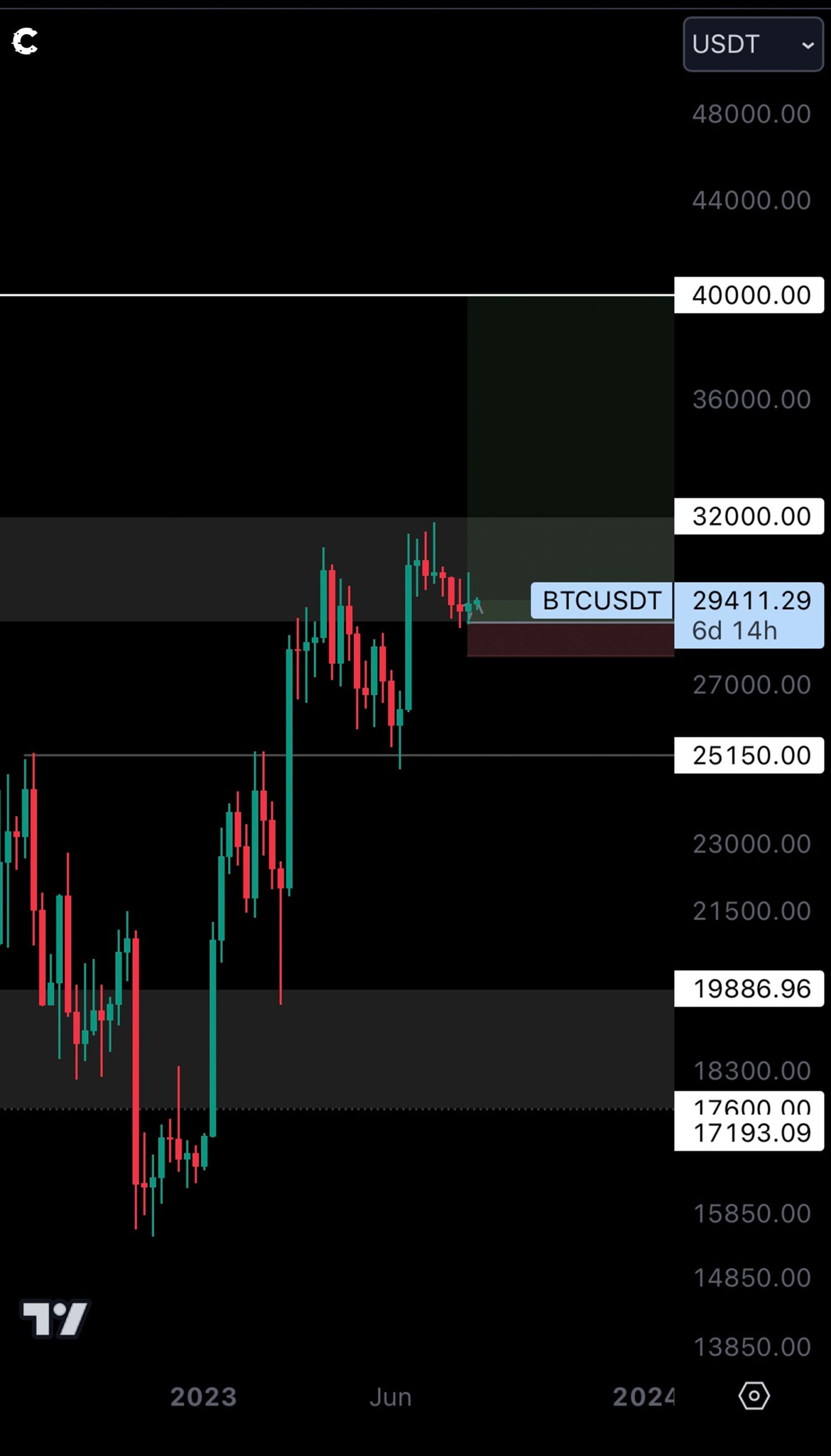Open chart settings hexagon icon
Viewport: 831px width, 1456px height.
[754, 1396]
